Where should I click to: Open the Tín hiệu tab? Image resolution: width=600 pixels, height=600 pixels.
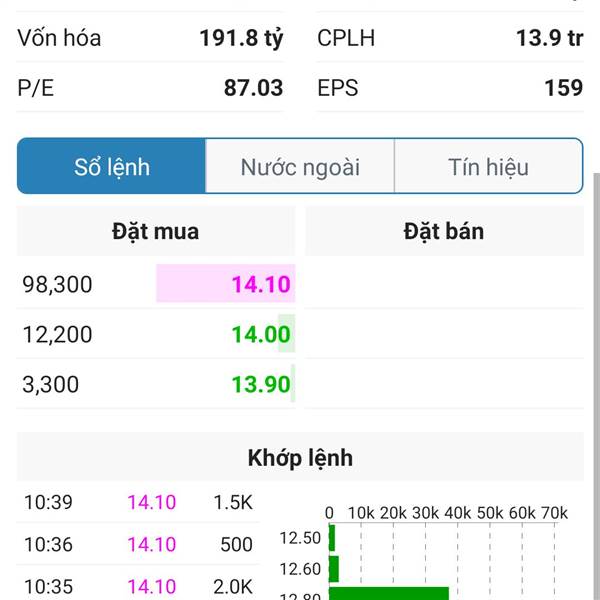[x=488, y=167]
